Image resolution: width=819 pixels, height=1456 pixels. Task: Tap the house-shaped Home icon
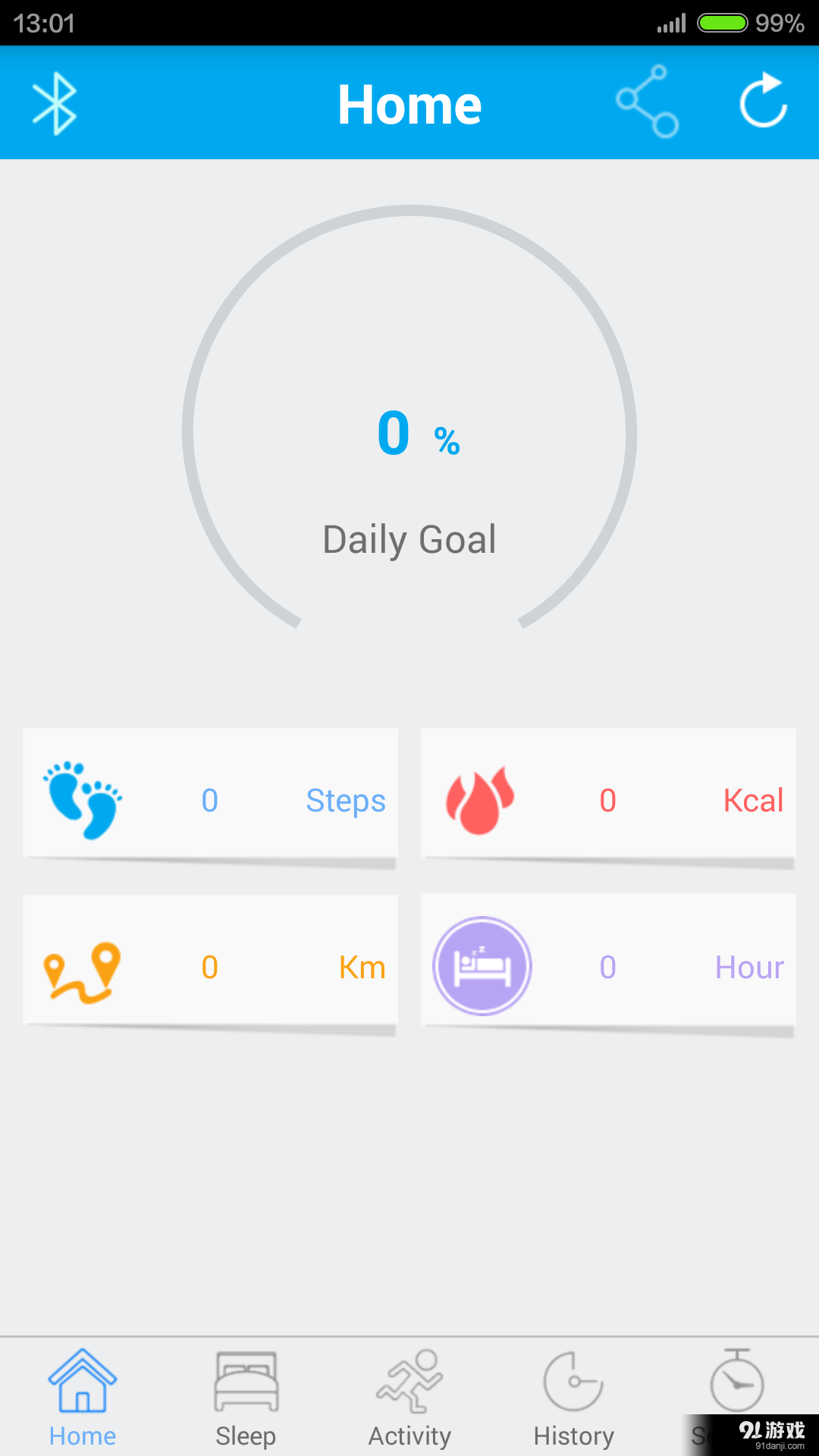[82, 1380]
